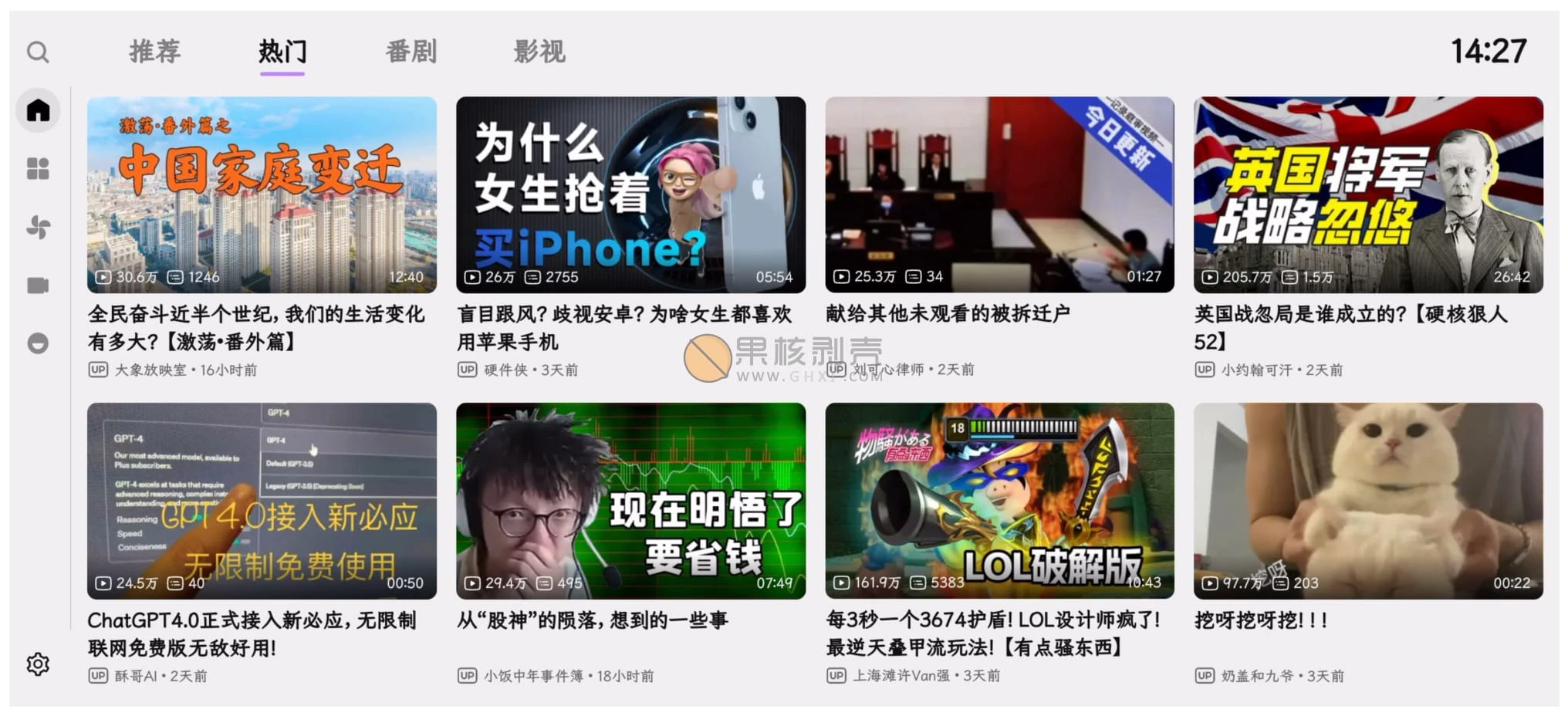This screenshot has height=716, width=1568.
Task: Play the 挖呀挖呀挖 cat video
Action: (1368, 501)
